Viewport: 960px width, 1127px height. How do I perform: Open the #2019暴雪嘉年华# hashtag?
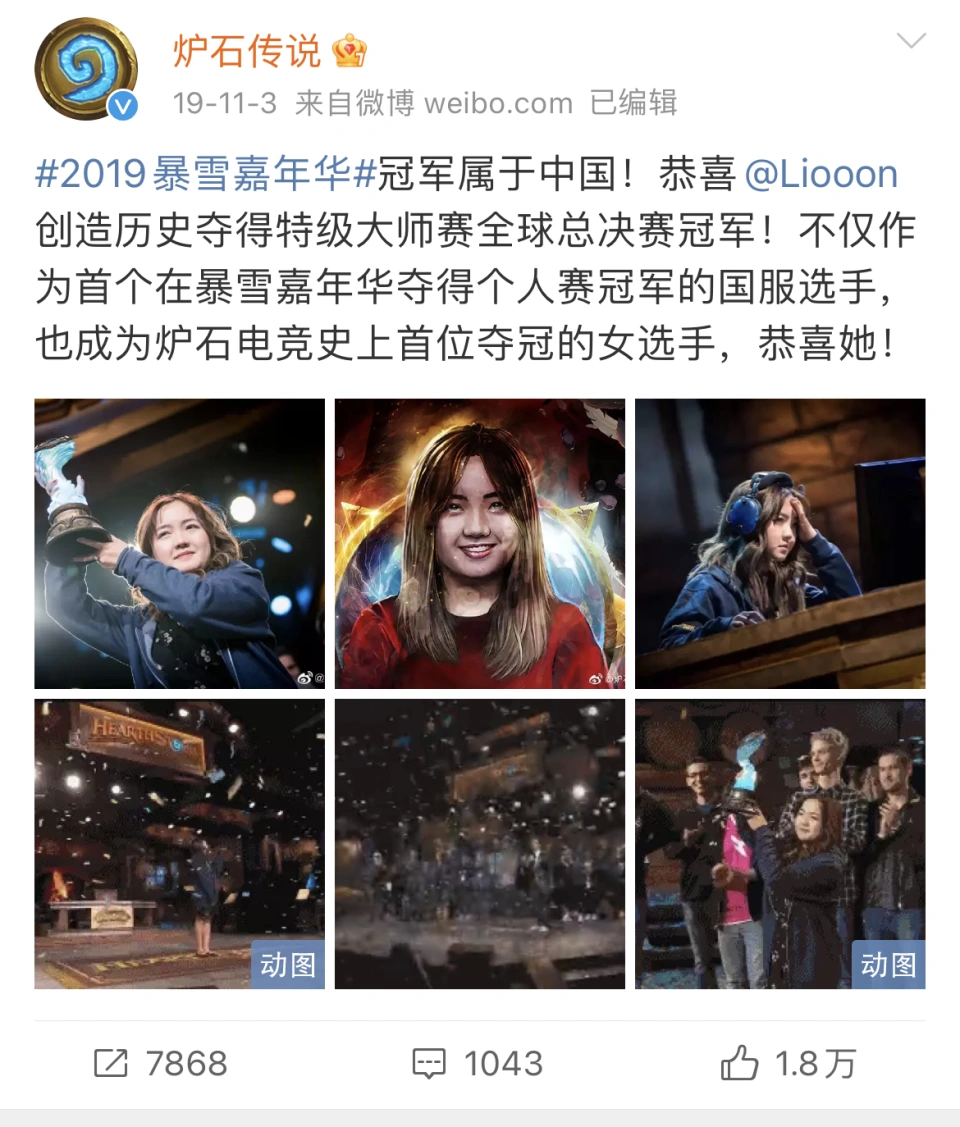pos(205,175)
